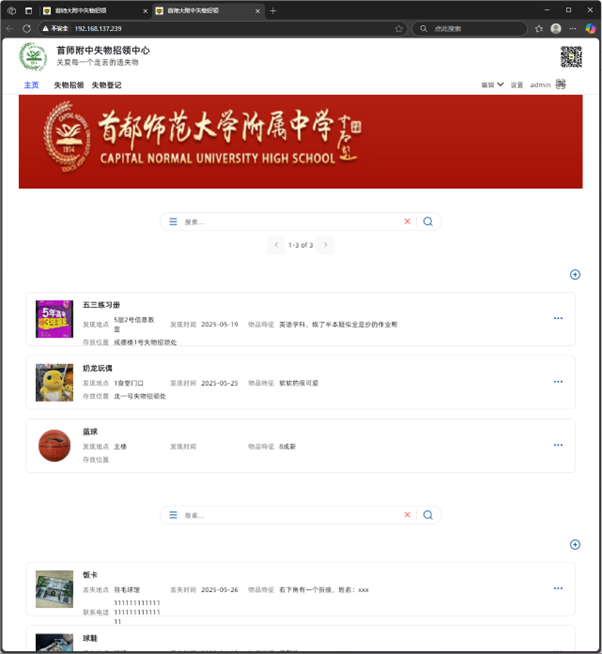The height and width of the screenshot is (654, 602).
Task: Open more options for 五三练习册
Action: (x=558, y=318)
